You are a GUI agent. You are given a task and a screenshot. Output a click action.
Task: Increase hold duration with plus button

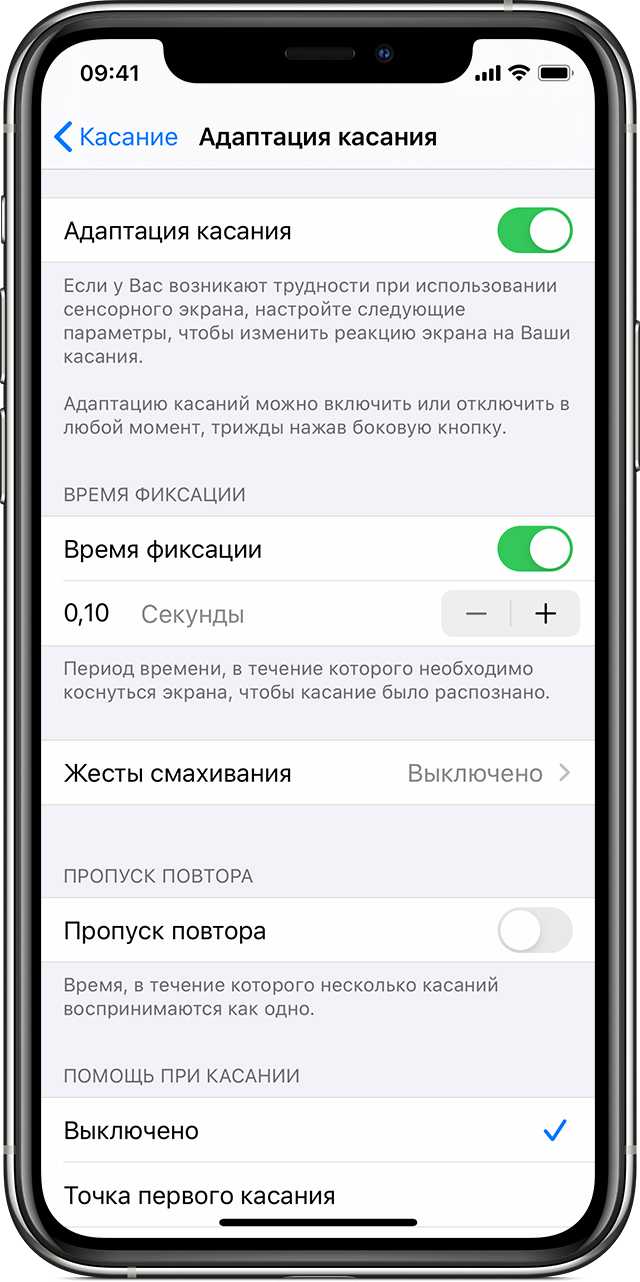pyautogui.click(x=545, y=614)
